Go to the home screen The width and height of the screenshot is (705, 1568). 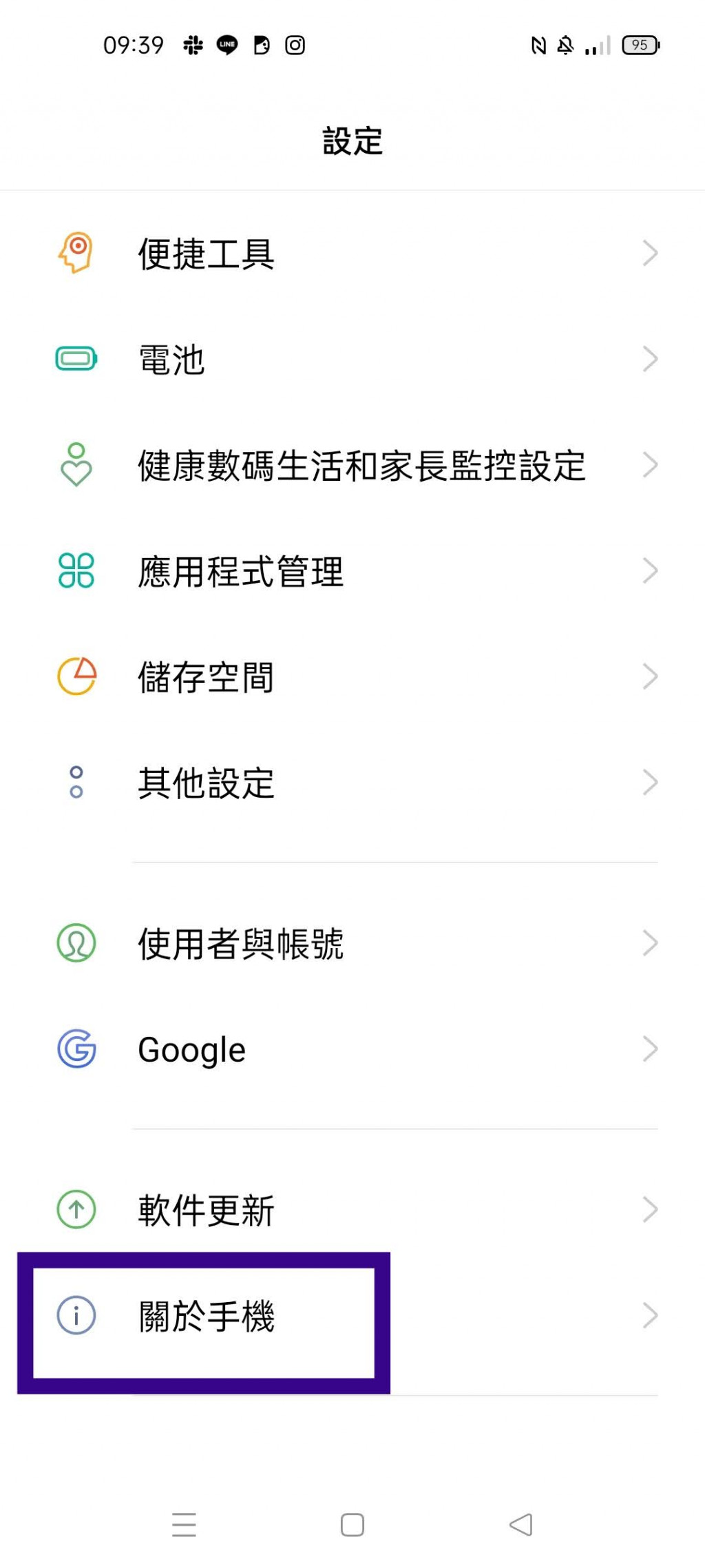(352, 1525)
